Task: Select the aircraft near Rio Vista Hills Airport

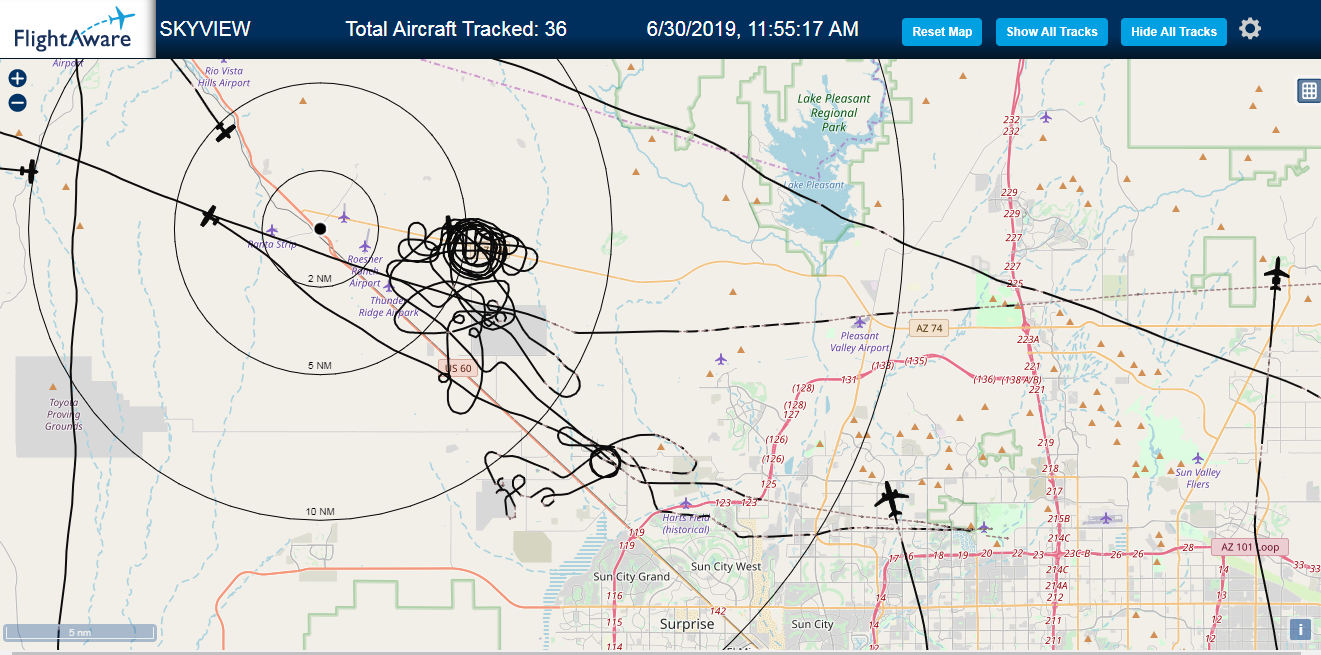Action: (226, 131)
